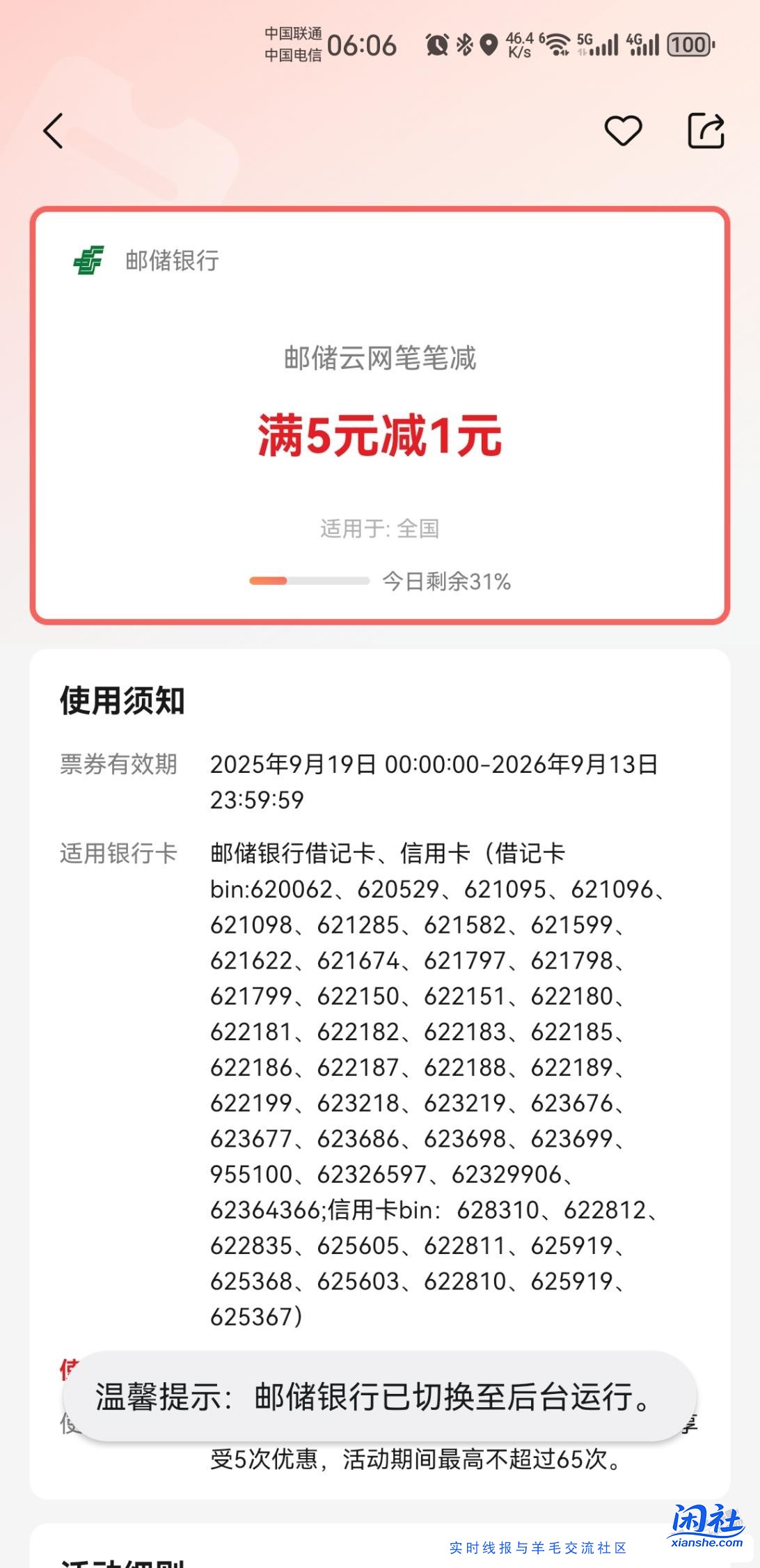
Task: Favorite this coupon with the heart icon
Action: [623, 131]
